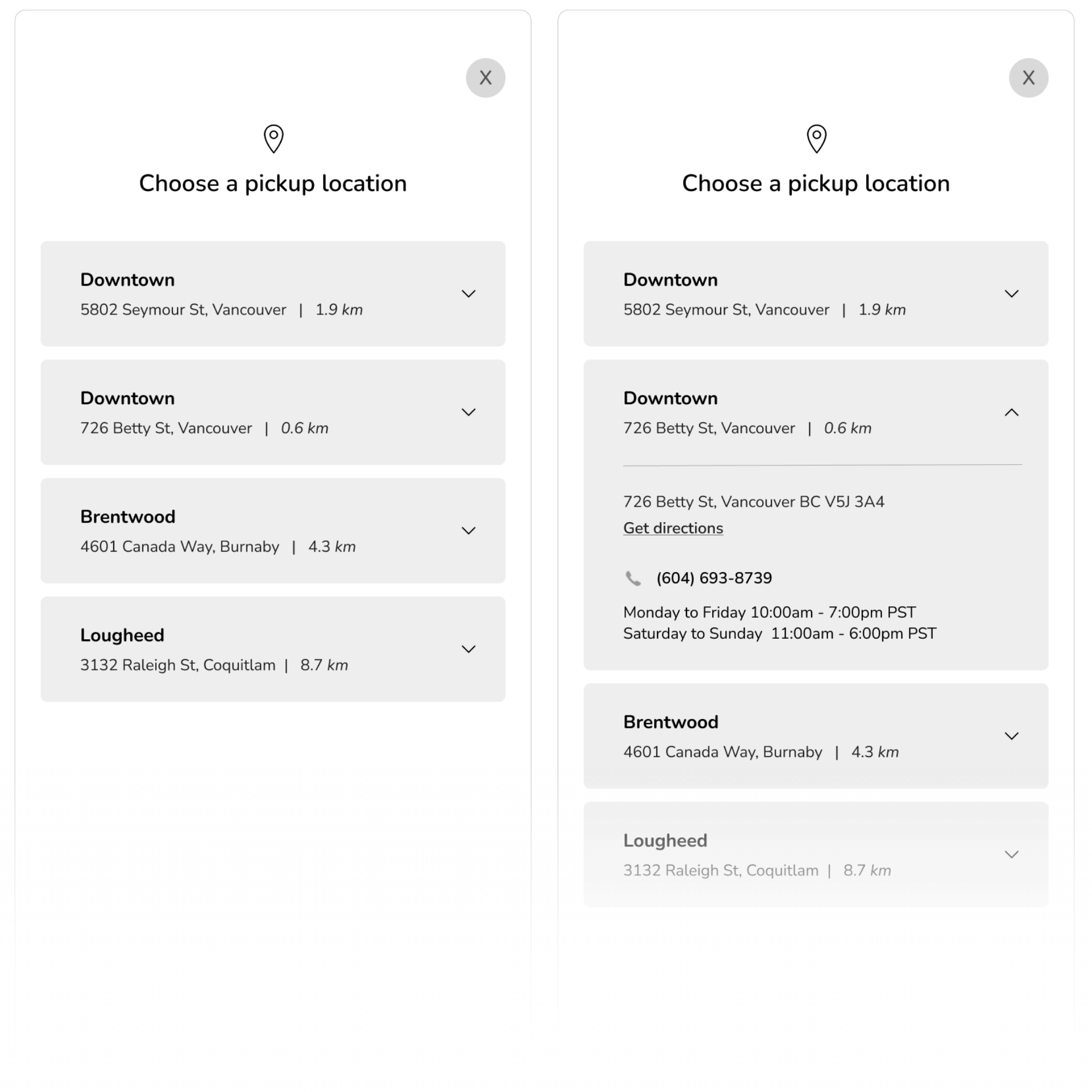Collapse the expanded 726 Betty St card
This screenshot has height=1092, width=1092.
1011,412
